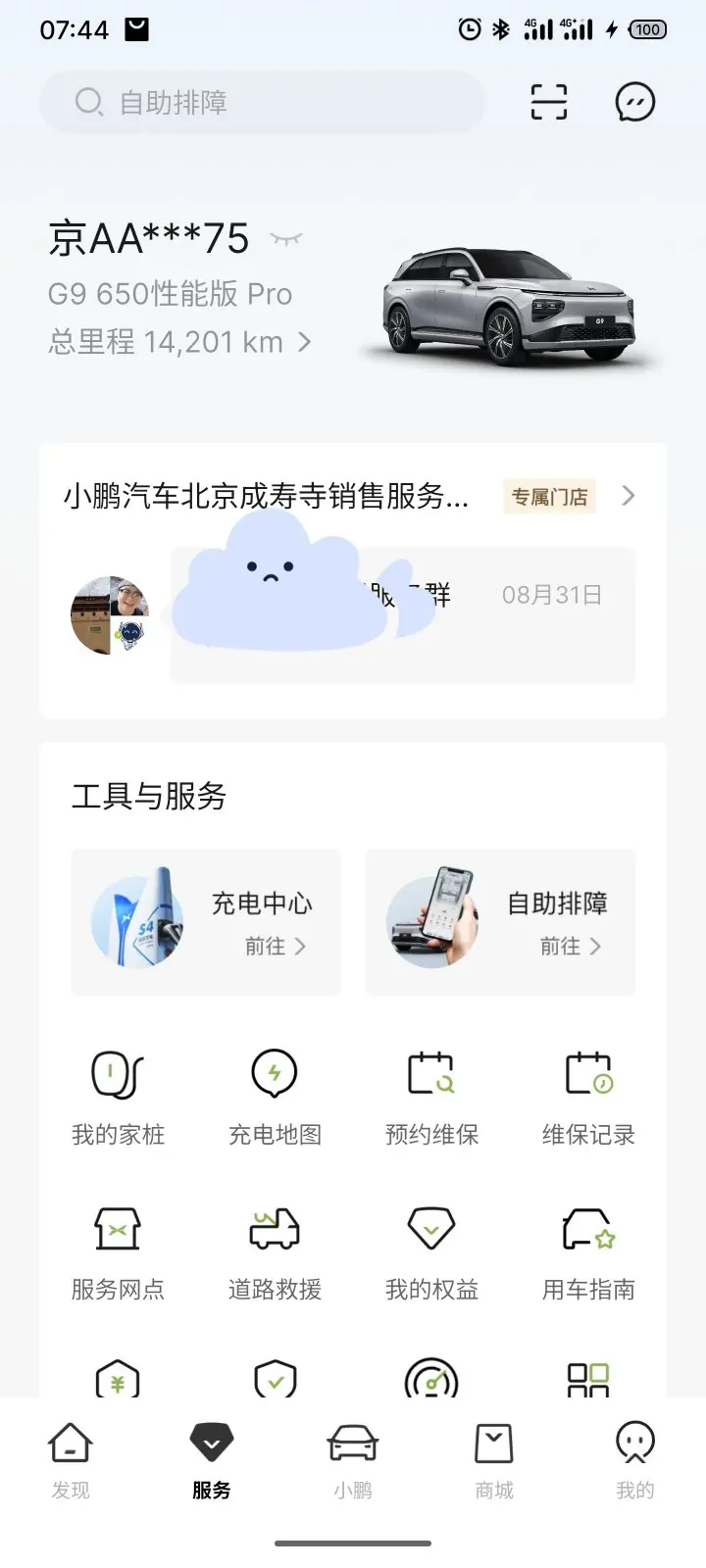Switch to the 发现 tab

point(71,1460)
